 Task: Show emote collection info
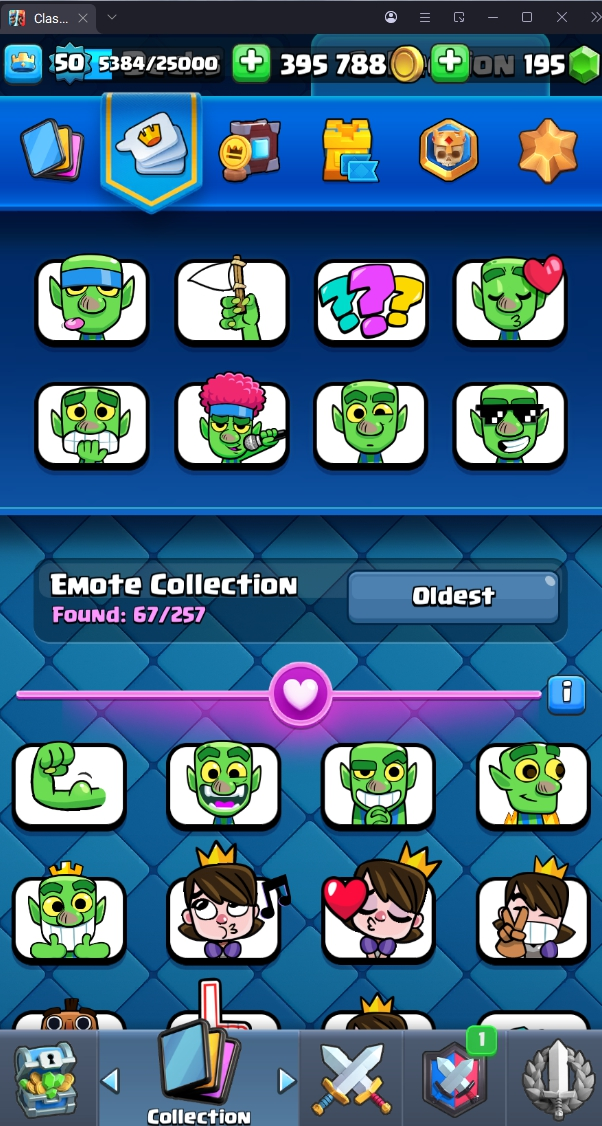(566, 692)
